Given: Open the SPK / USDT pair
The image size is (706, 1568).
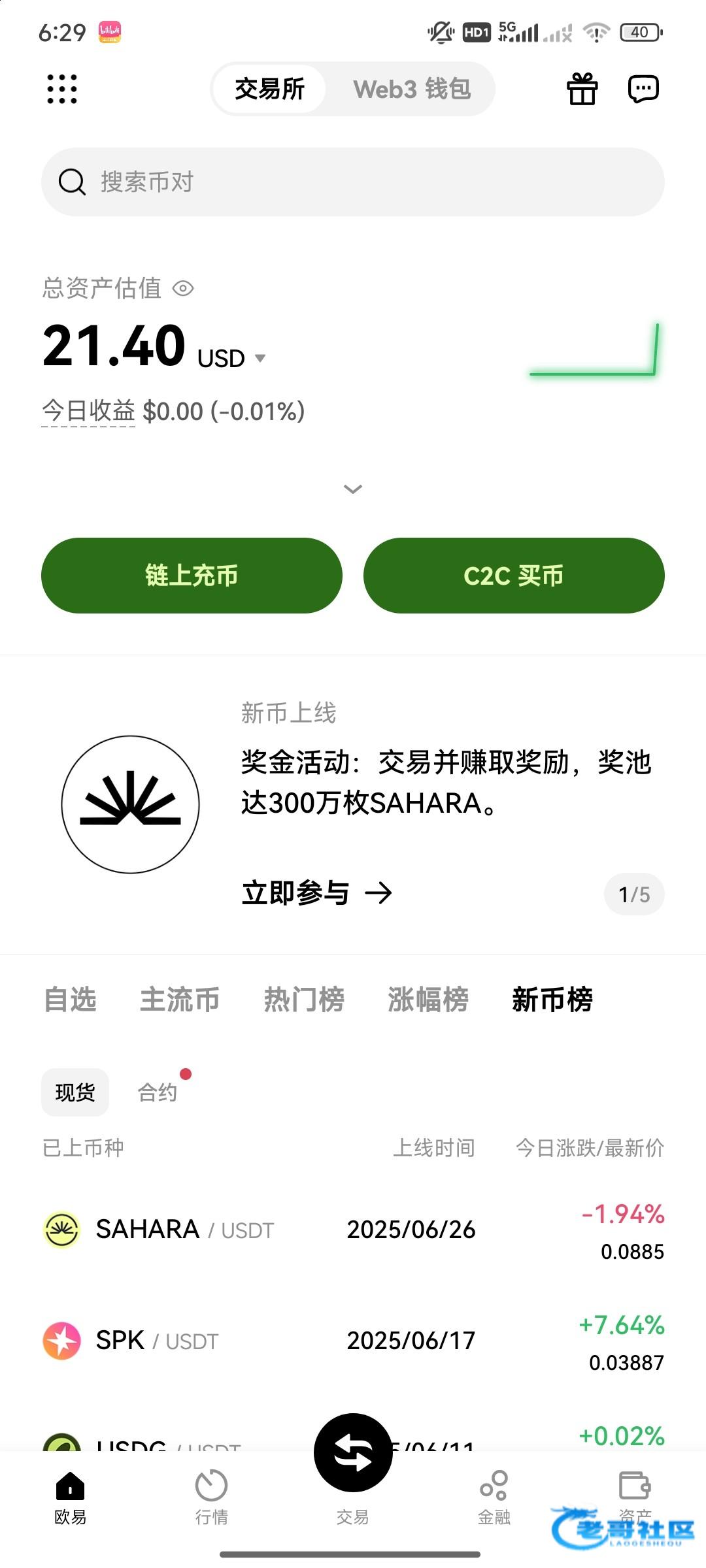Looking at the screenshot, I should pos(353,1341).
